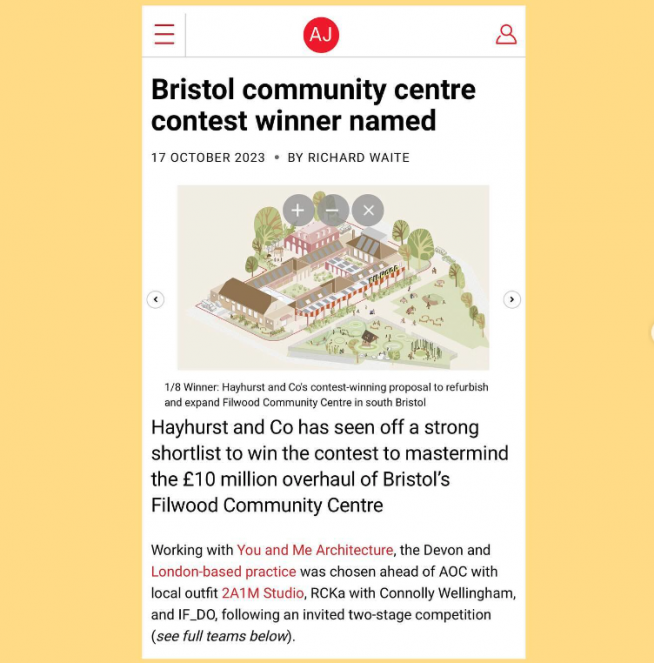
Task: Go to the AJ home logo
Action: pos(321,35)
